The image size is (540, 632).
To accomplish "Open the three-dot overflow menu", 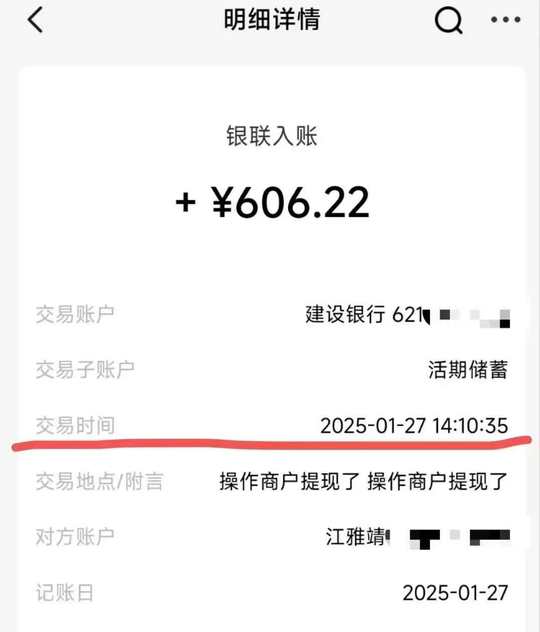I will point(506,19).
